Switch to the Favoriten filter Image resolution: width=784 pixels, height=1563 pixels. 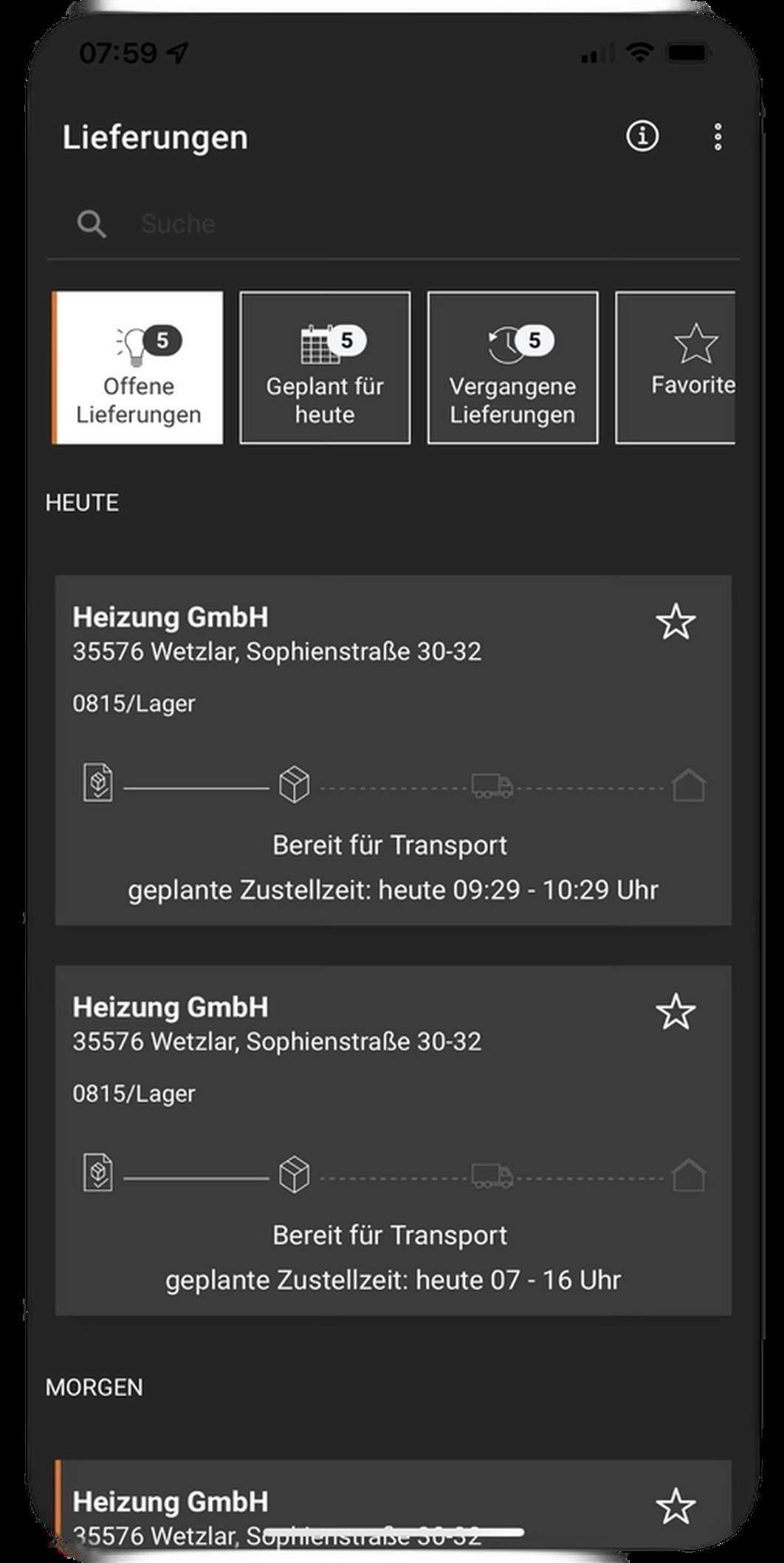click(675, 368)
